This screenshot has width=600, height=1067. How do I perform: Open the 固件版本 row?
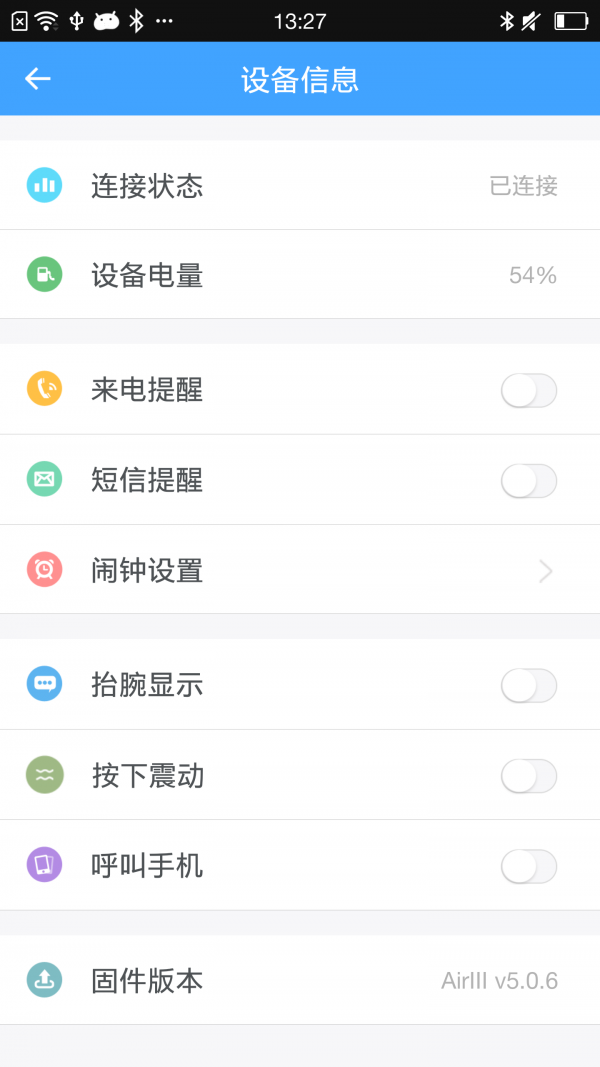point(300,980)
